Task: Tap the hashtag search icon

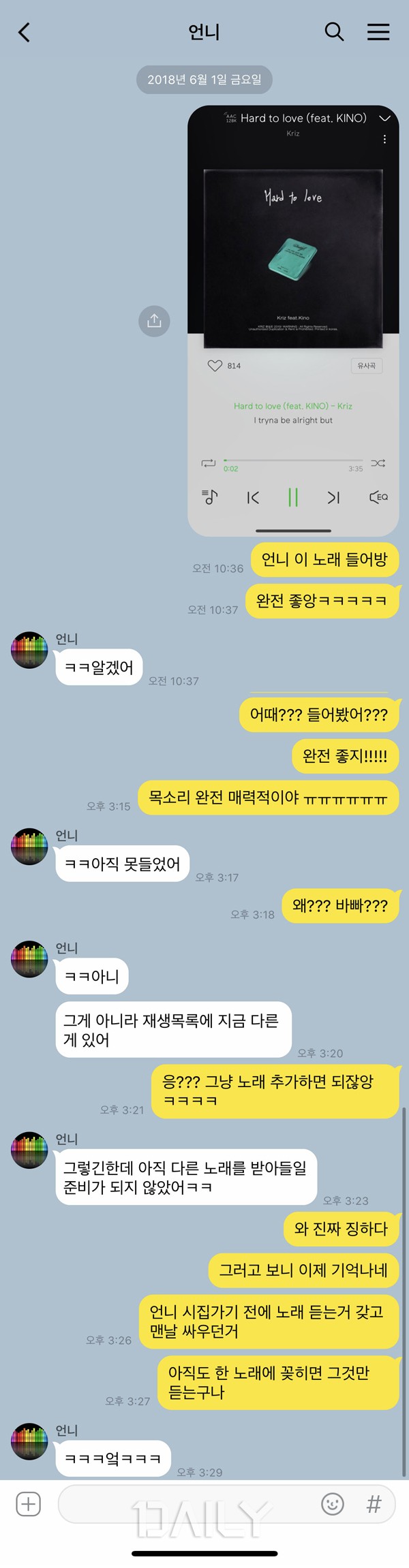Action: 374,1503
